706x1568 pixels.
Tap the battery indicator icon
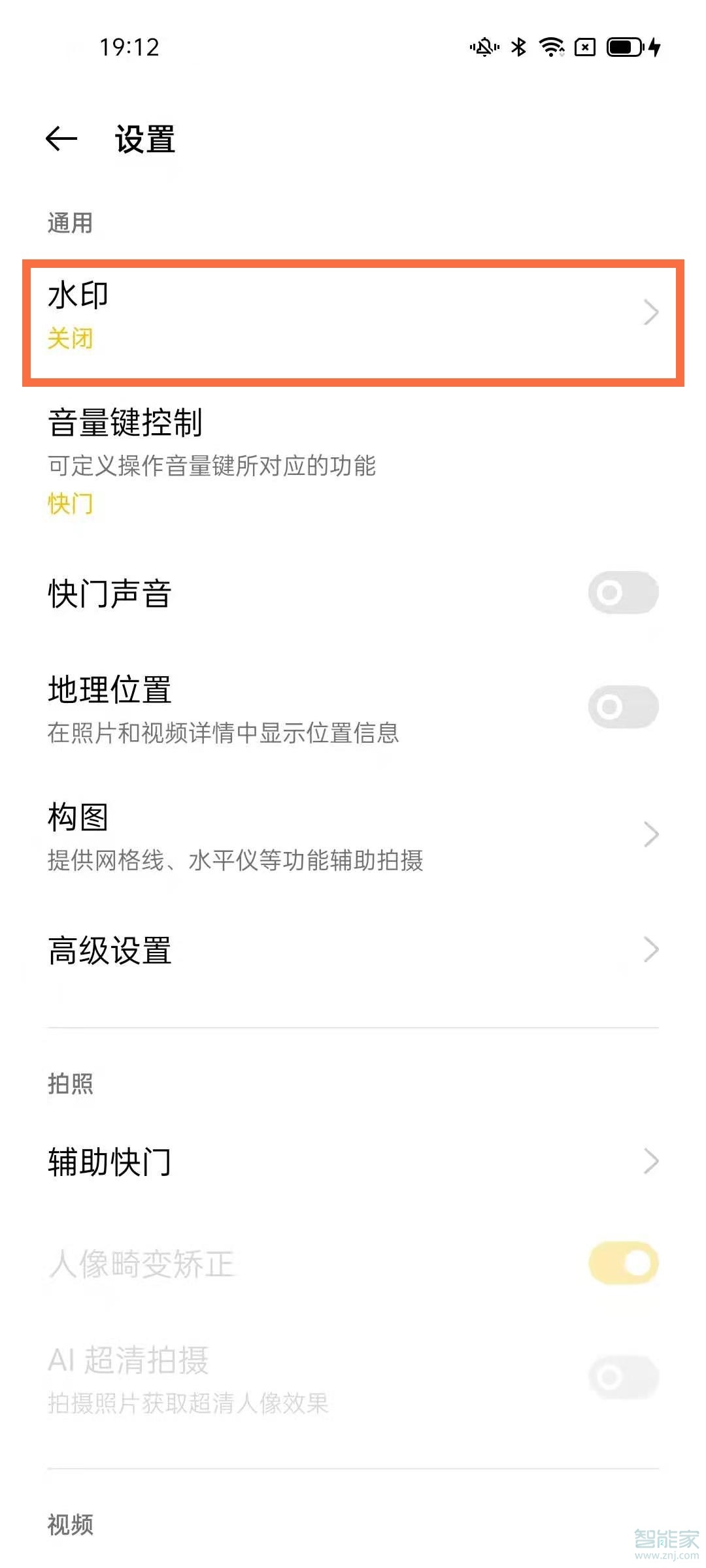pyautogui.click(x=624, y=46)
